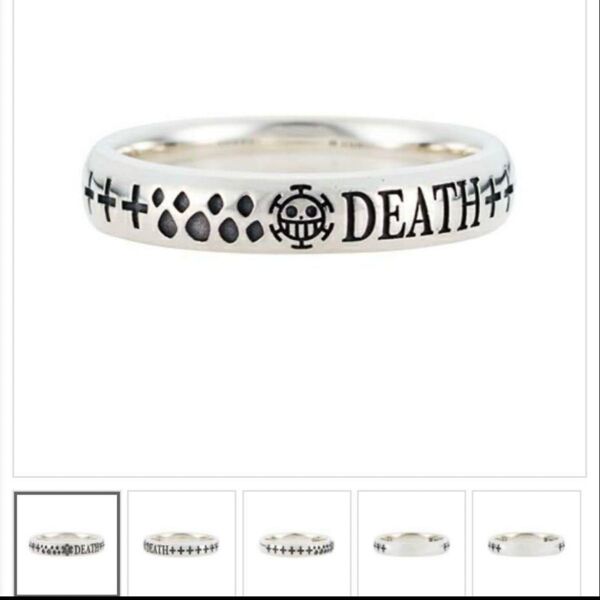Open the second ring gallery thumbnail

181,544
